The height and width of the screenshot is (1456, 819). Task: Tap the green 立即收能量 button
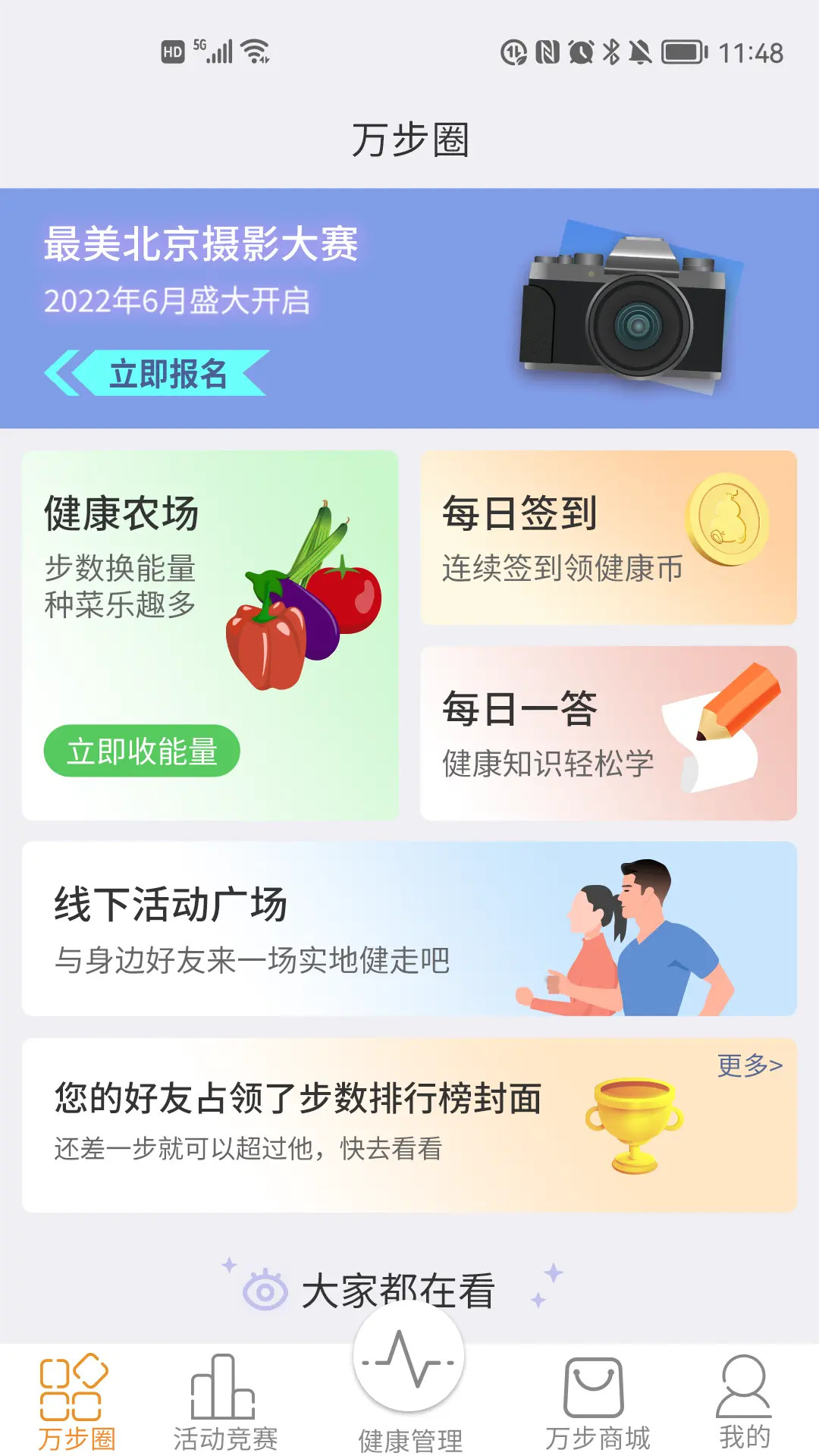tap(142, 752)
